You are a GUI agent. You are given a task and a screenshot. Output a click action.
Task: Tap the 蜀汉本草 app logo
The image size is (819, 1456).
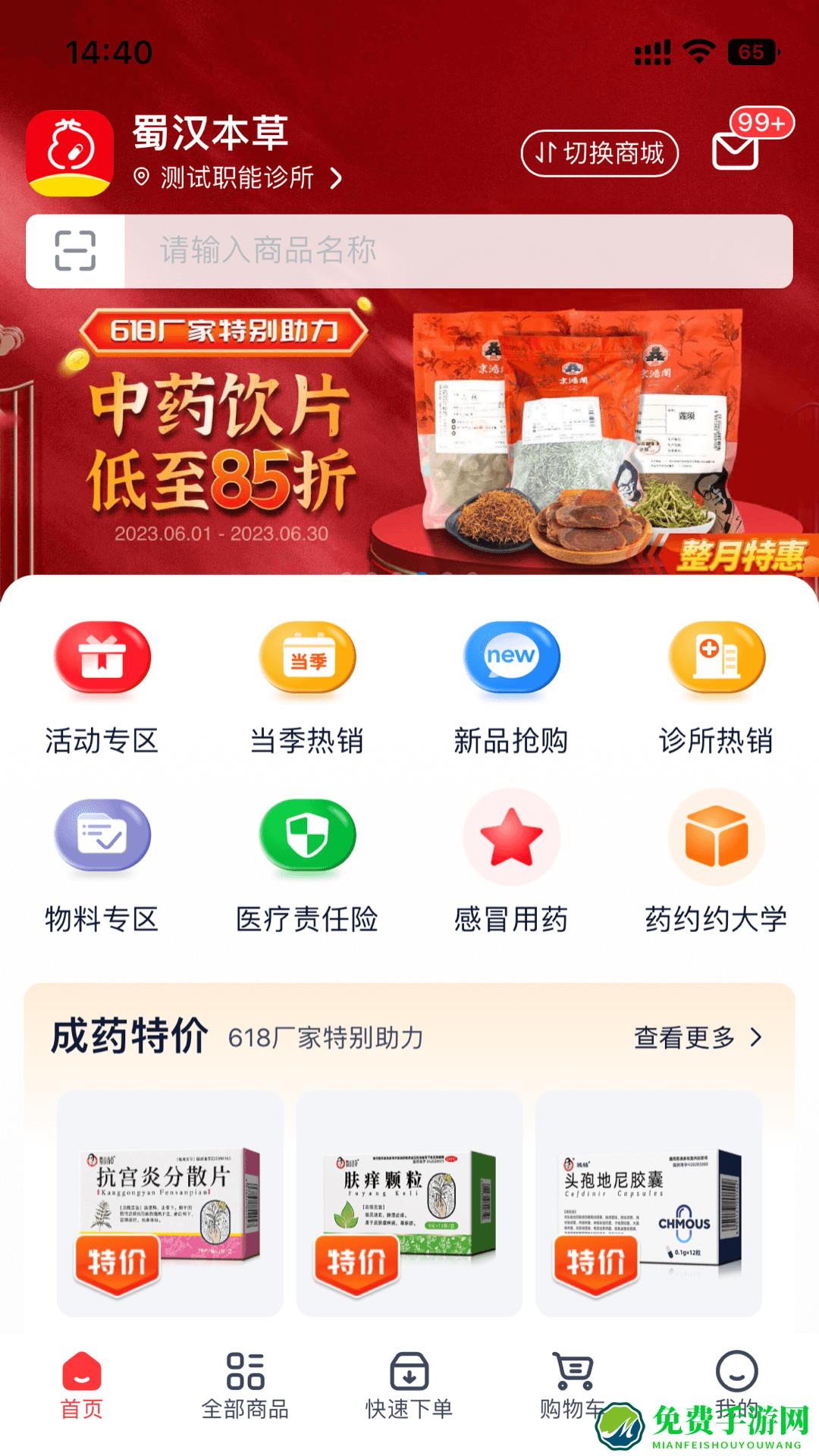click(x=71, y=150)
